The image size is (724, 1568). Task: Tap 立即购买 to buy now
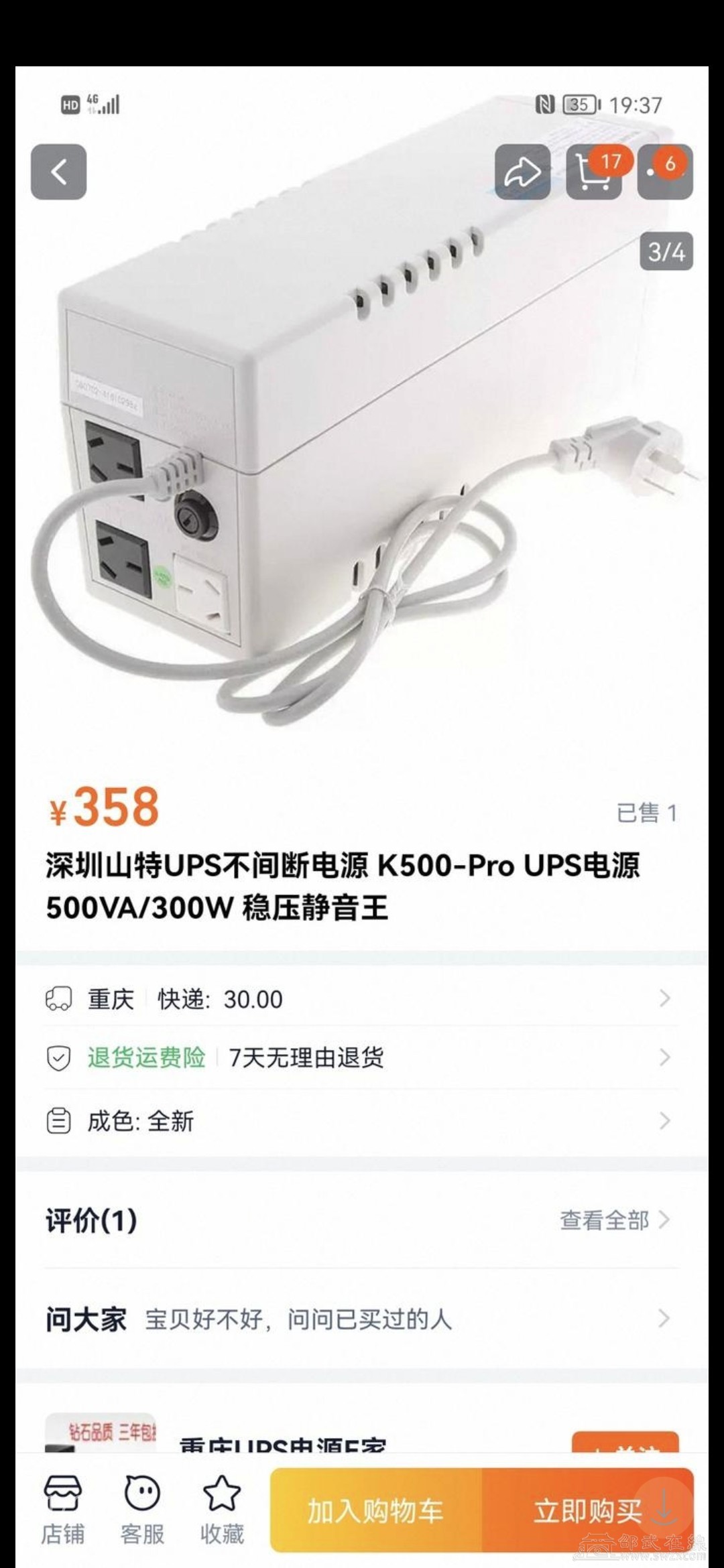click(587, 1511)
